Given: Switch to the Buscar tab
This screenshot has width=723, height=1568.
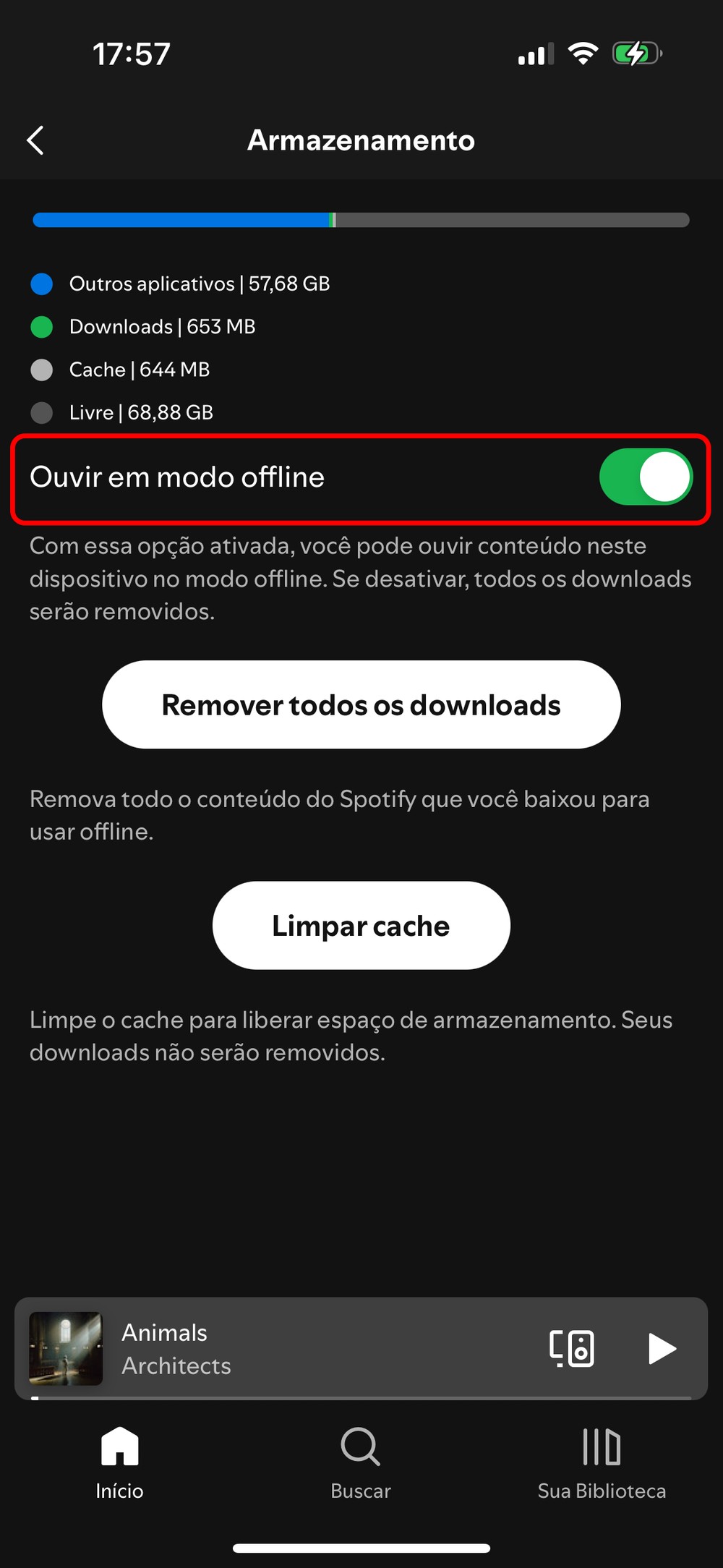Looking at the screenshot, I should coord(361,1462).
